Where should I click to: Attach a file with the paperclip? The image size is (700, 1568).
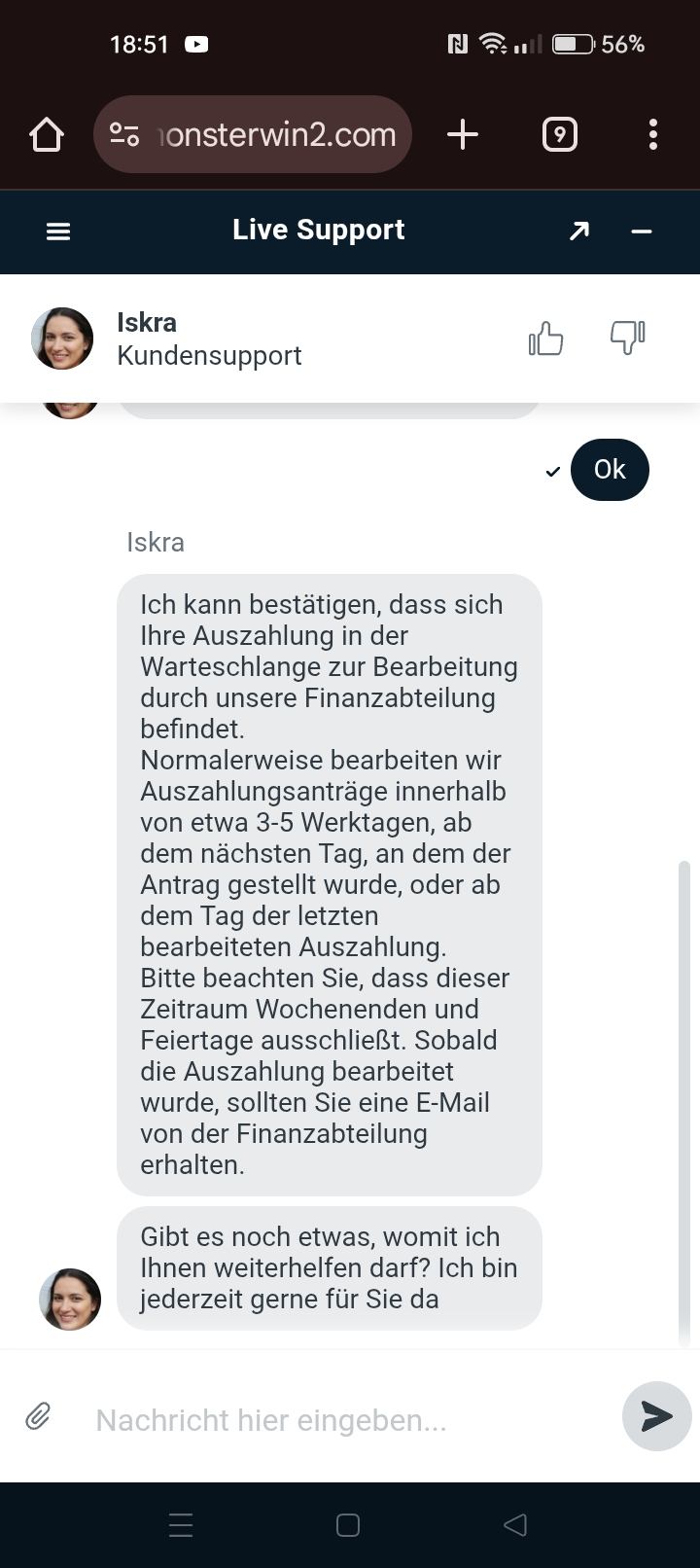[38, 1416]
